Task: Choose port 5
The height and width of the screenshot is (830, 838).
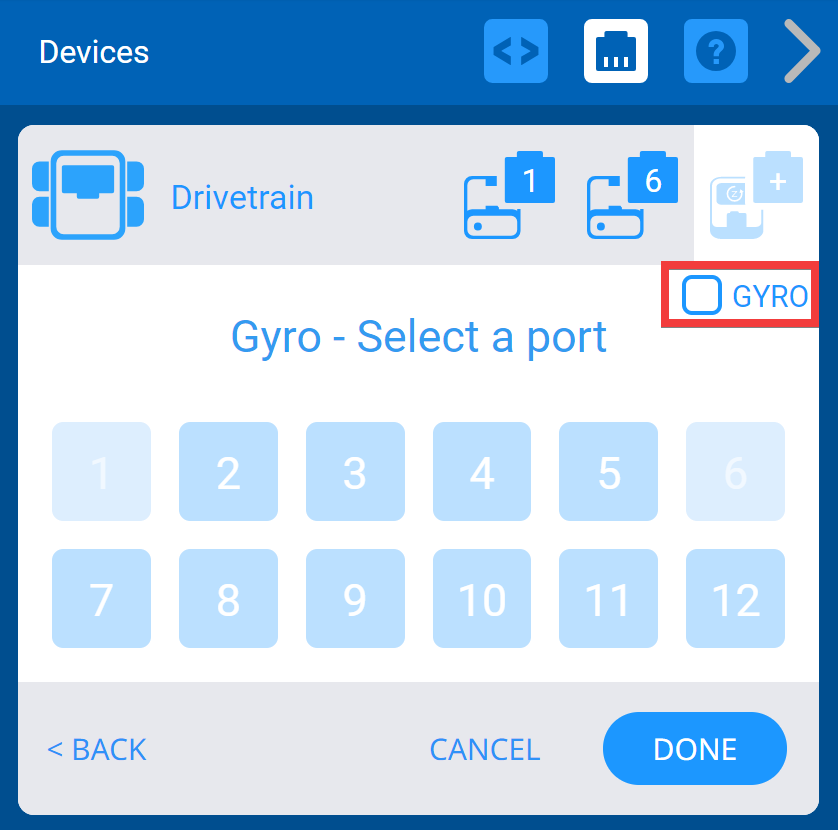Action: click(608, 472)
